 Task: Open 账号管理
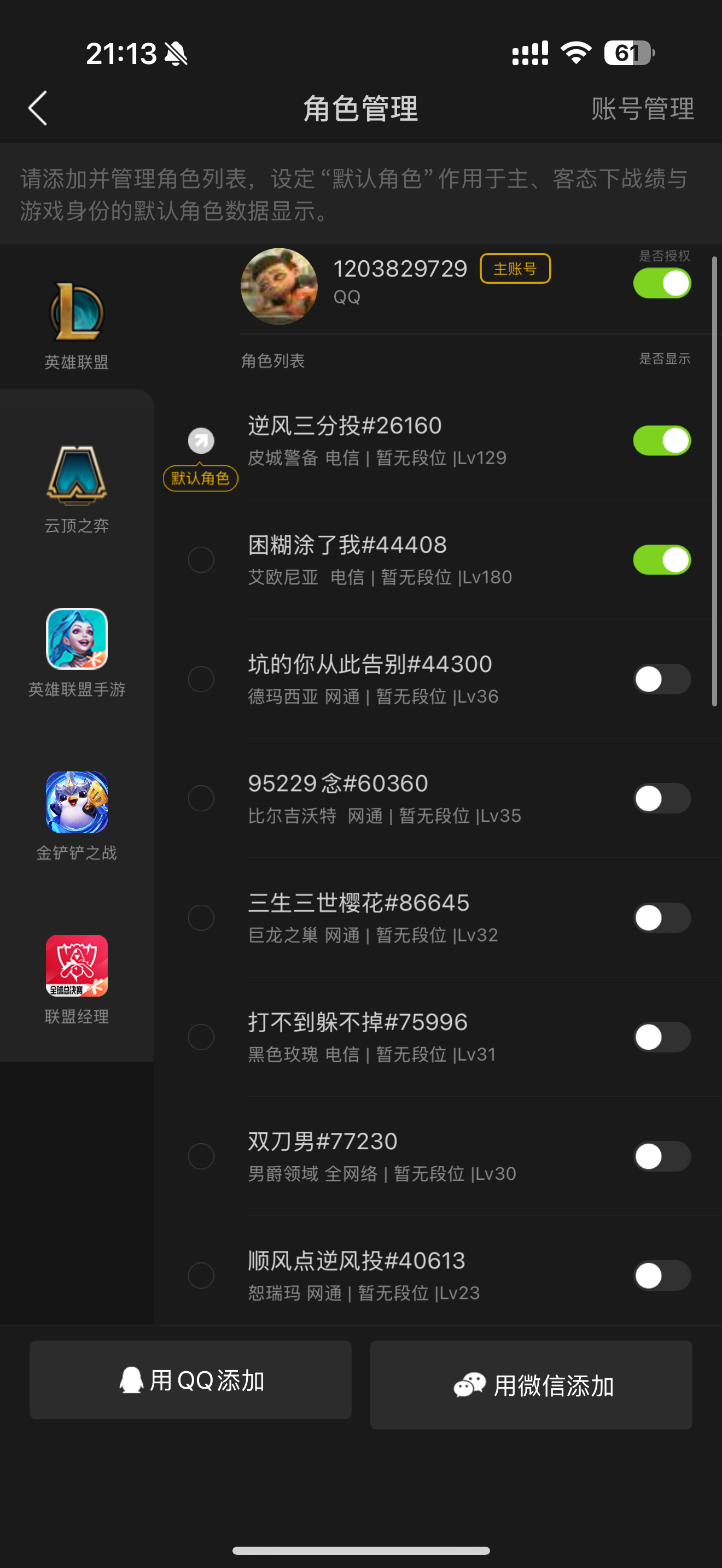click(x=642, y=109)
